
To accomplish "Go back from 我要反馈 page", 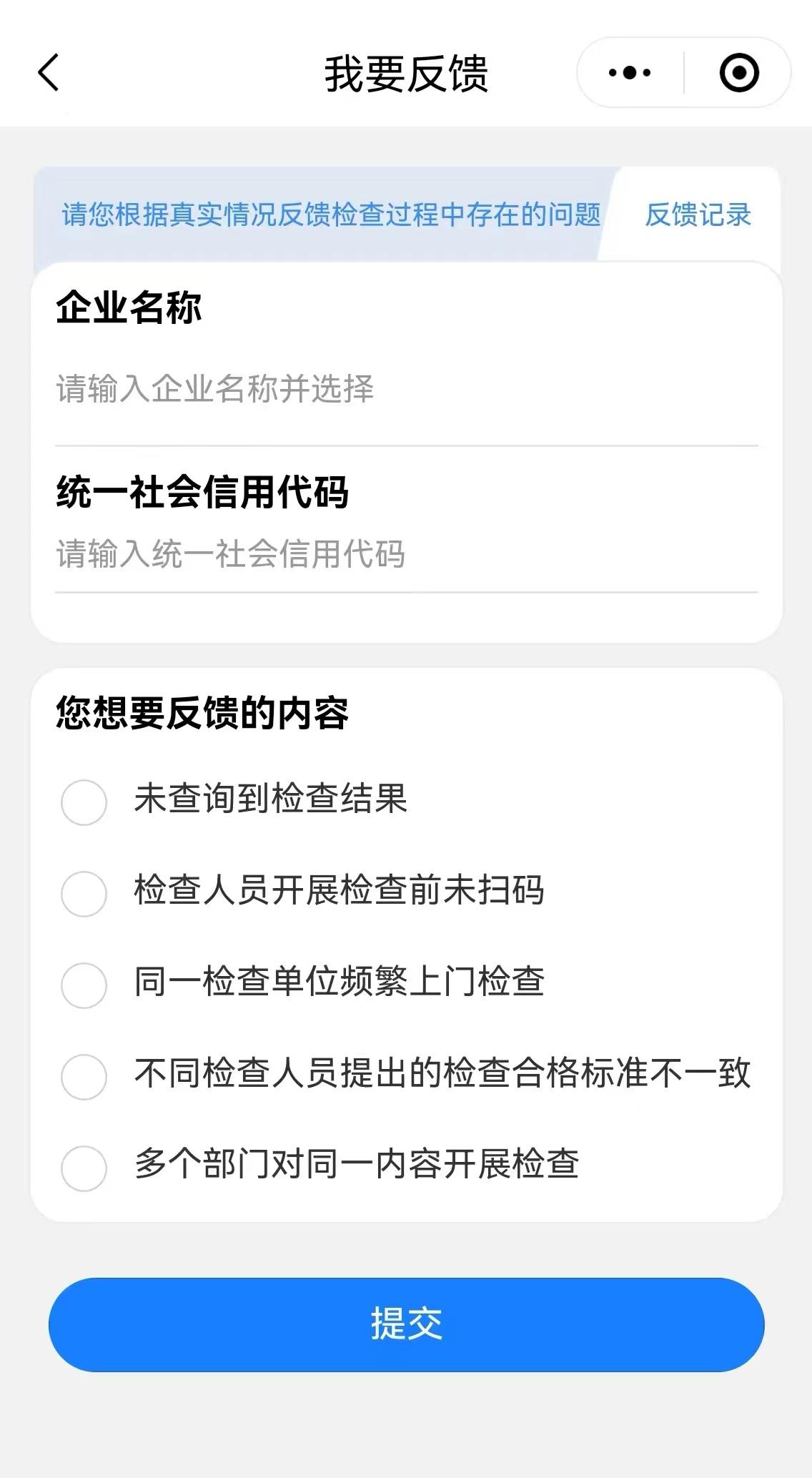I will coord(49,73).
